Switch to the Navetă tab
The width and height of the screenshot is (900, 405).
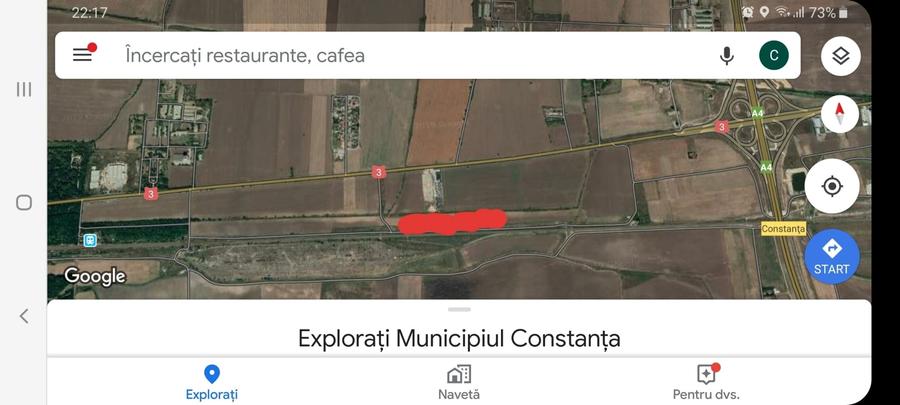[x=459, y=382]
